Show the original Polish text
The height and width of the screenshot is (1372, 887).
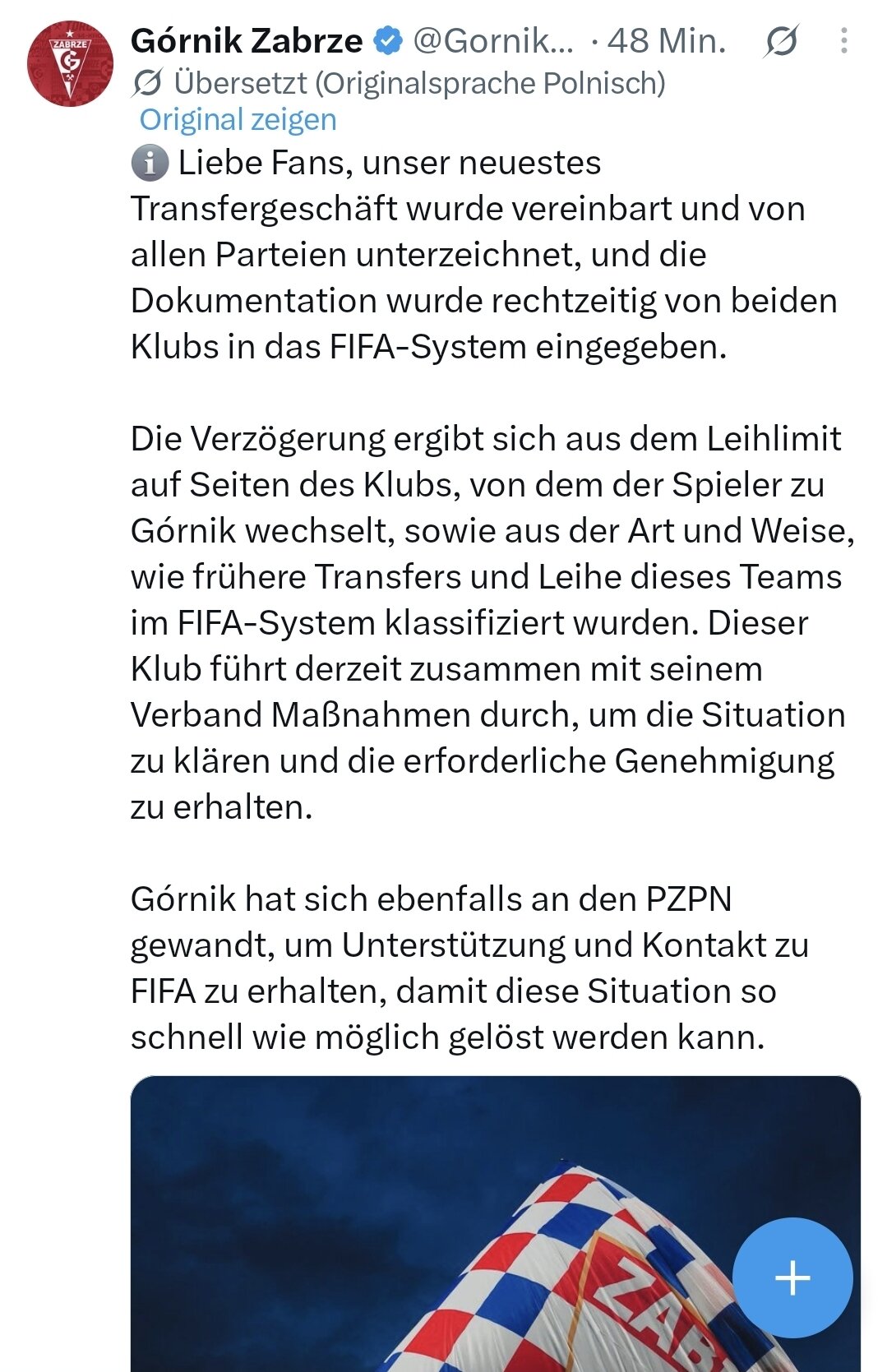click(x=238, y=120)
